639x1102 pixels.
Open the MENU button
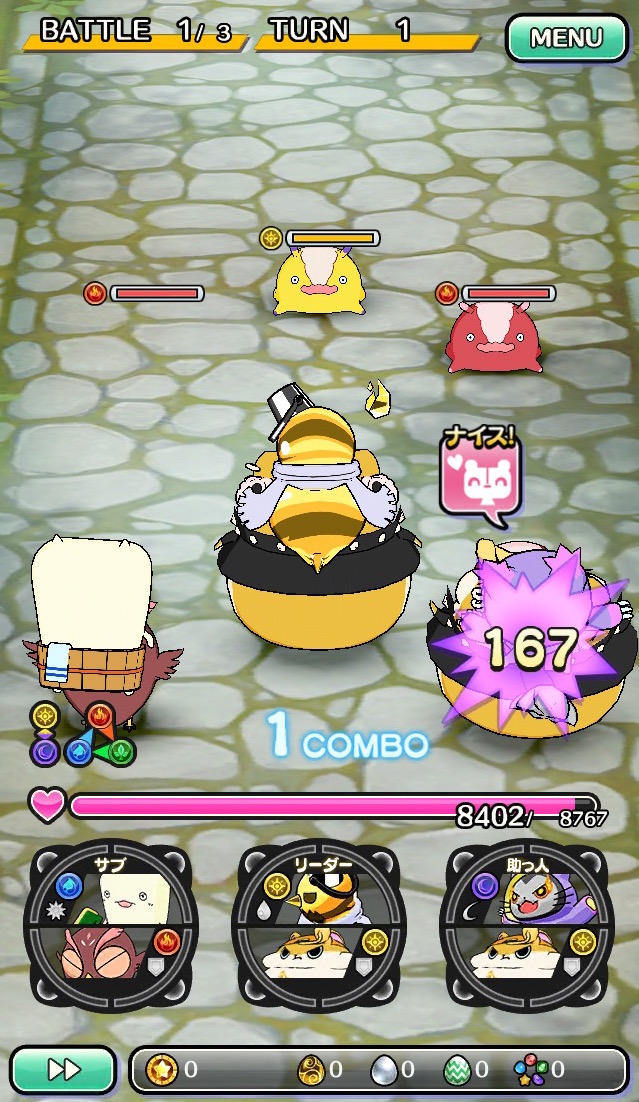(x=566, y=38)
